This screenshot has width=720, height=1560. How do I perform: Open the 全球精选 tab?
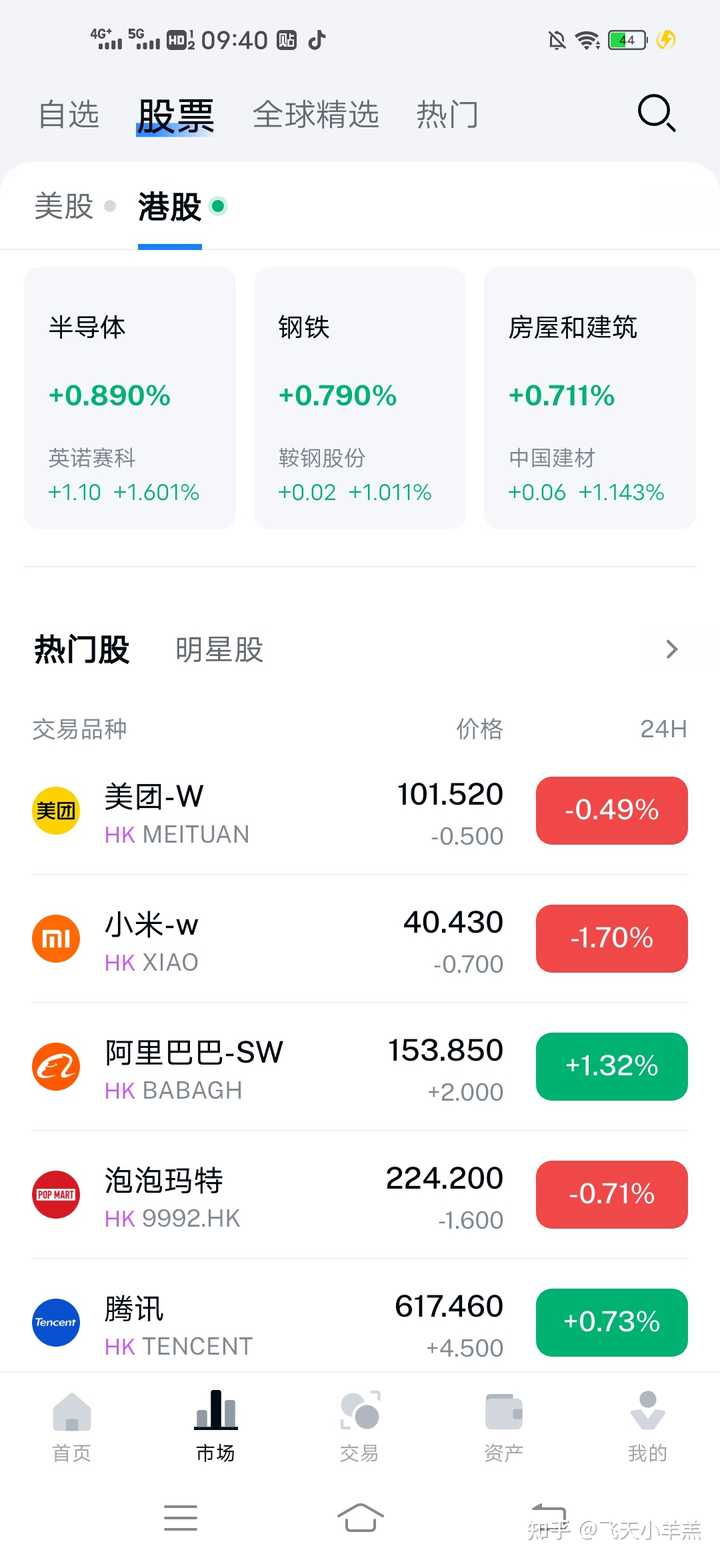[x=317, y=113]
